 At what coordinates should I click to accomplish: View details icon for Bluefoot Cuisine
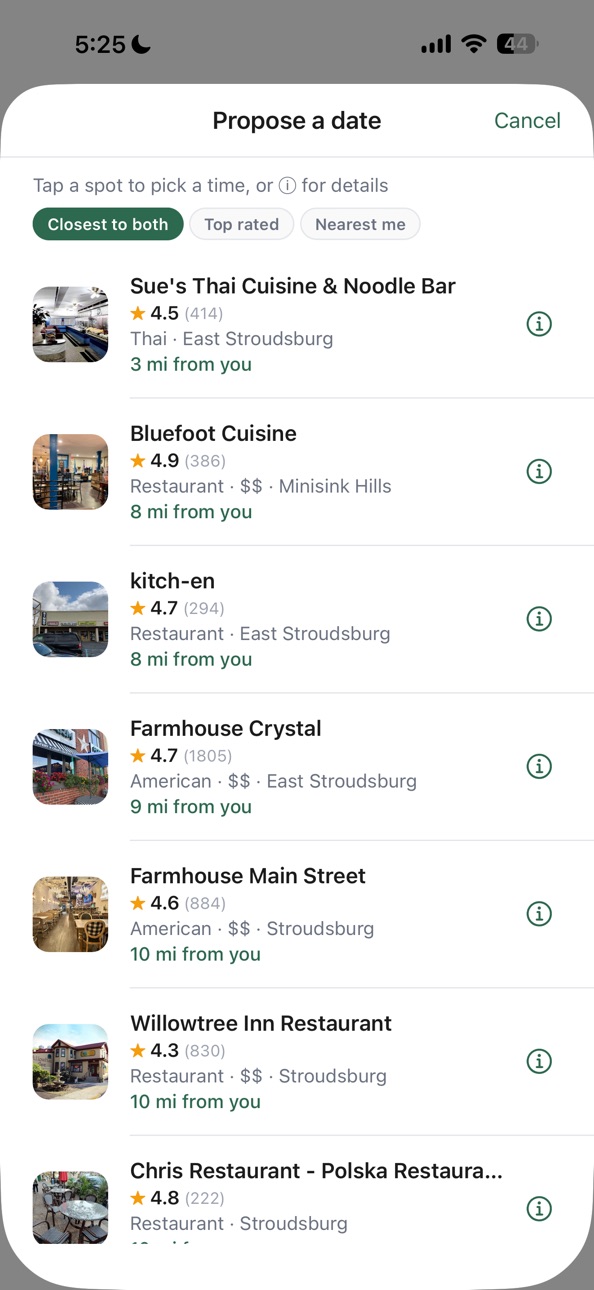tap(539, 471)
